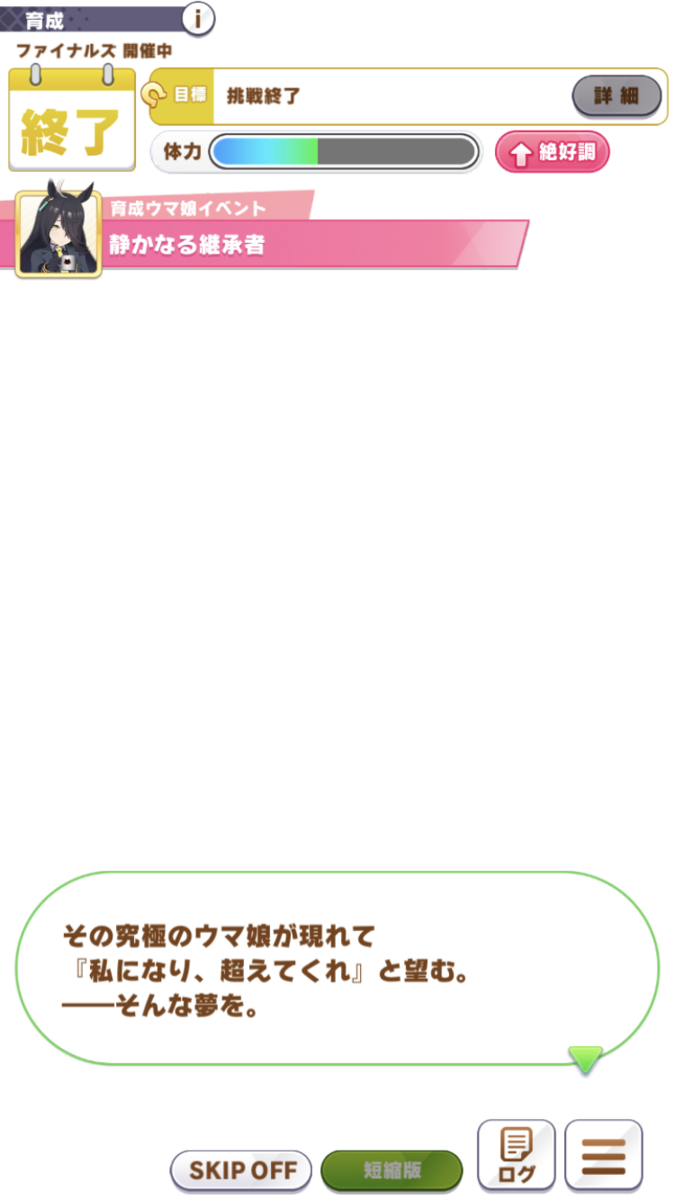Toggle the SKIP OFF button
The height and width of the screenshot is (1200, 675).
point(241,1169)
